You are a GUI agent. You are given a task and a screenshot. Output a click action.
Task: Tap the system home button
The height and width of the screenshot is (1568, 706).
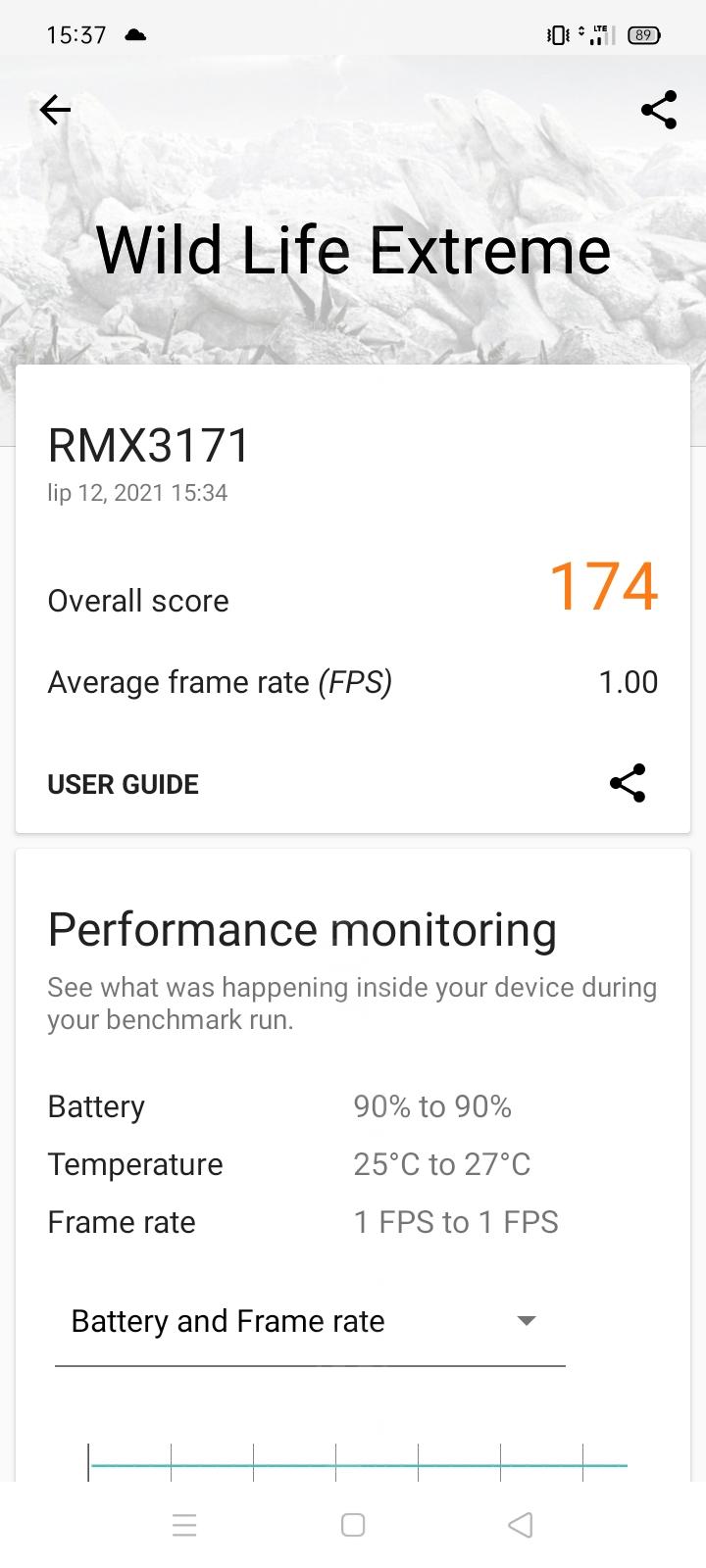(353, 1525)
